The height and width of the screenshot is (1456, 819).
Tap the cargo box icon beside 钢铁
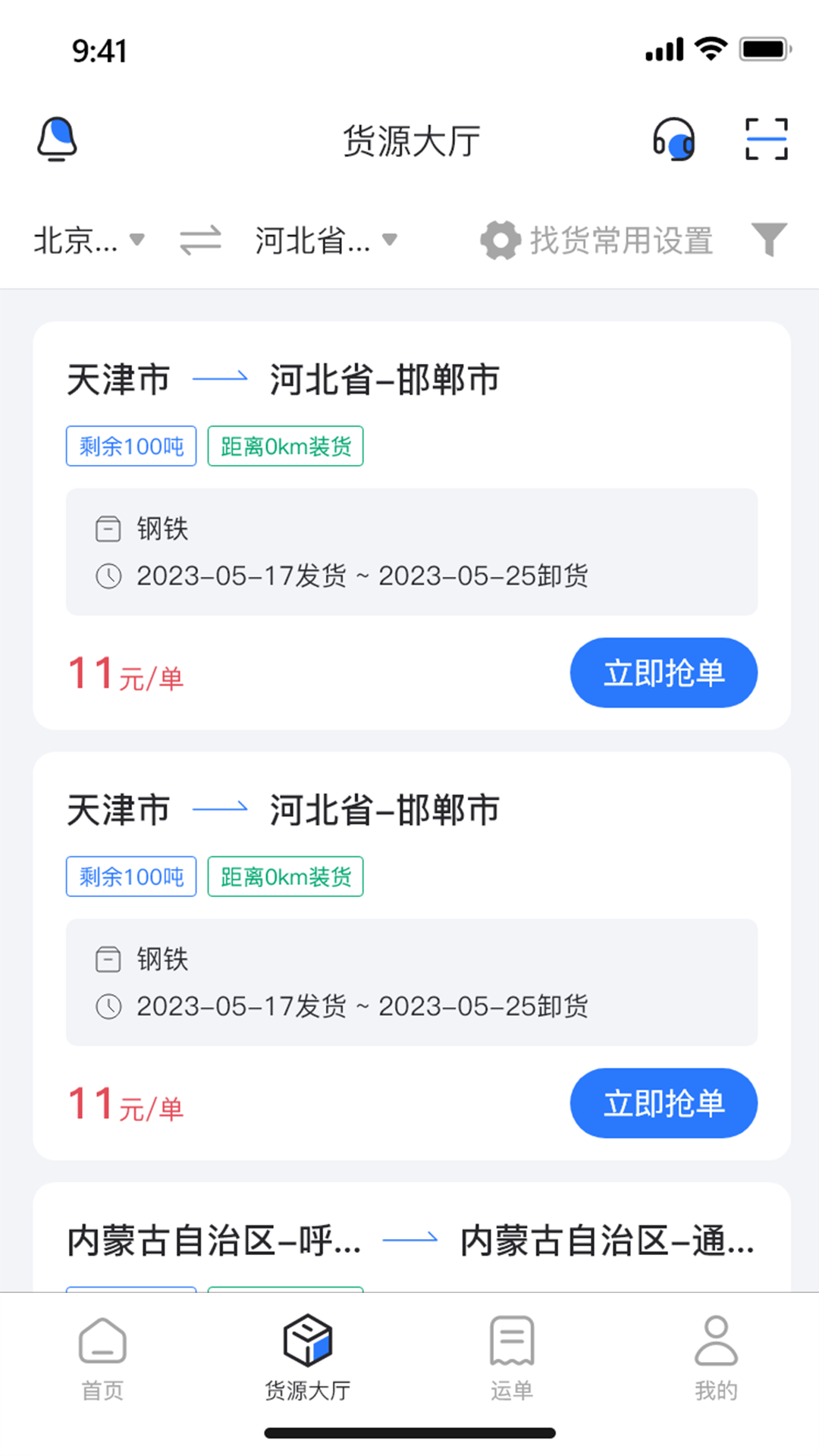coord(108,529)
